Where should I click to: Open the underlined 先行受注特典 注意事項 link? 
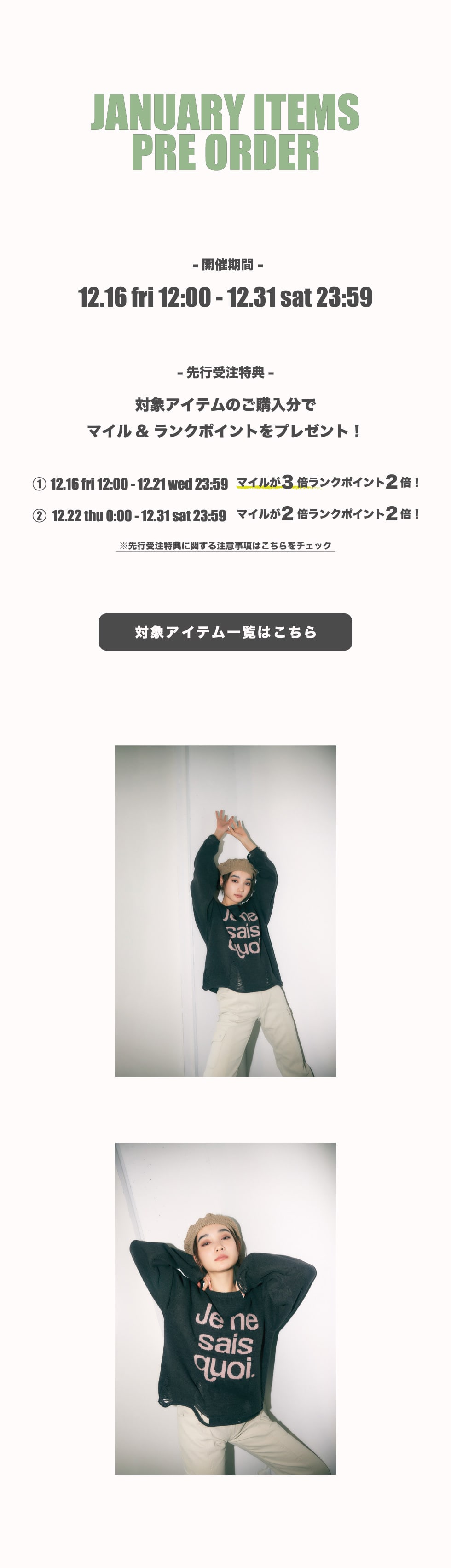tap(225, 545)
